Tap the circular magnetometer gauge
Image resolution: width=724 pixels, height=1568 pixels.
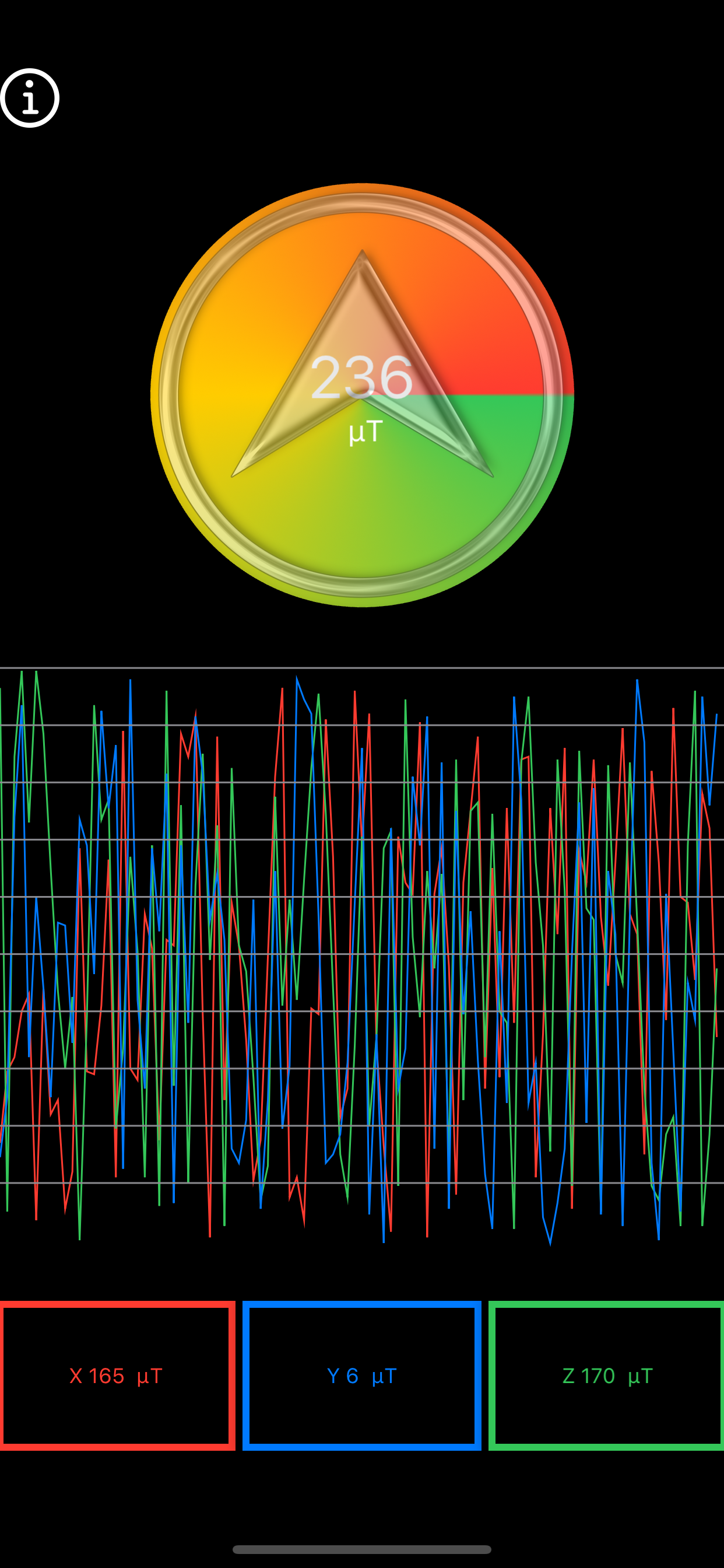coord(362,395)
